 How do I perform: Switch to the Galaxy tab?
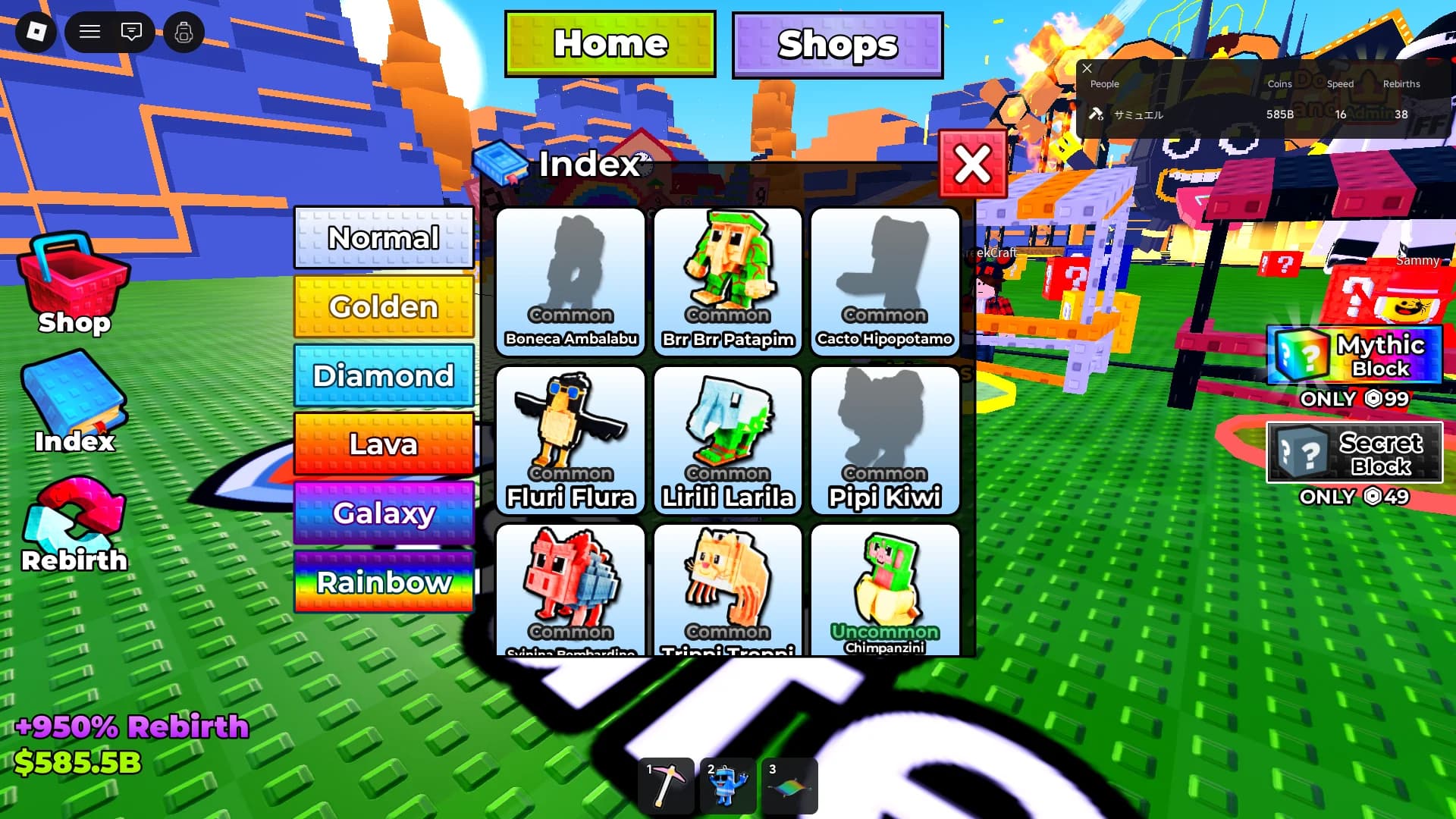[x=384, y=513]
